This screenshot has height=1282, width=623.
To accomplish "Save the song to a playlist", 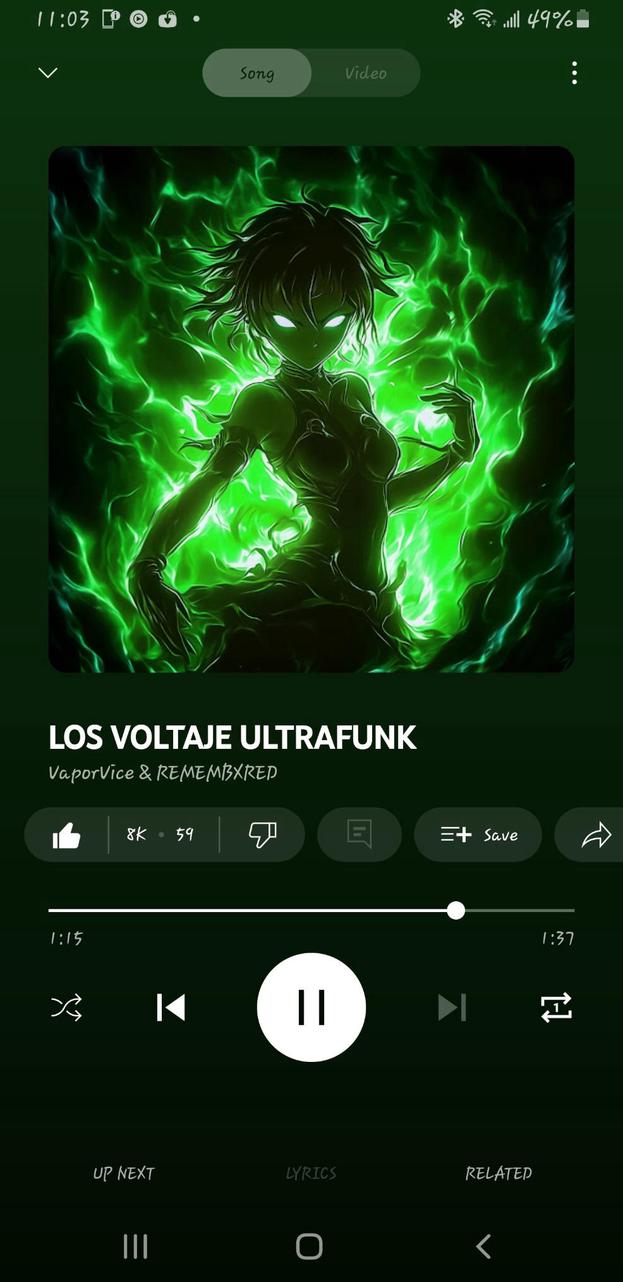I will 478,835.
